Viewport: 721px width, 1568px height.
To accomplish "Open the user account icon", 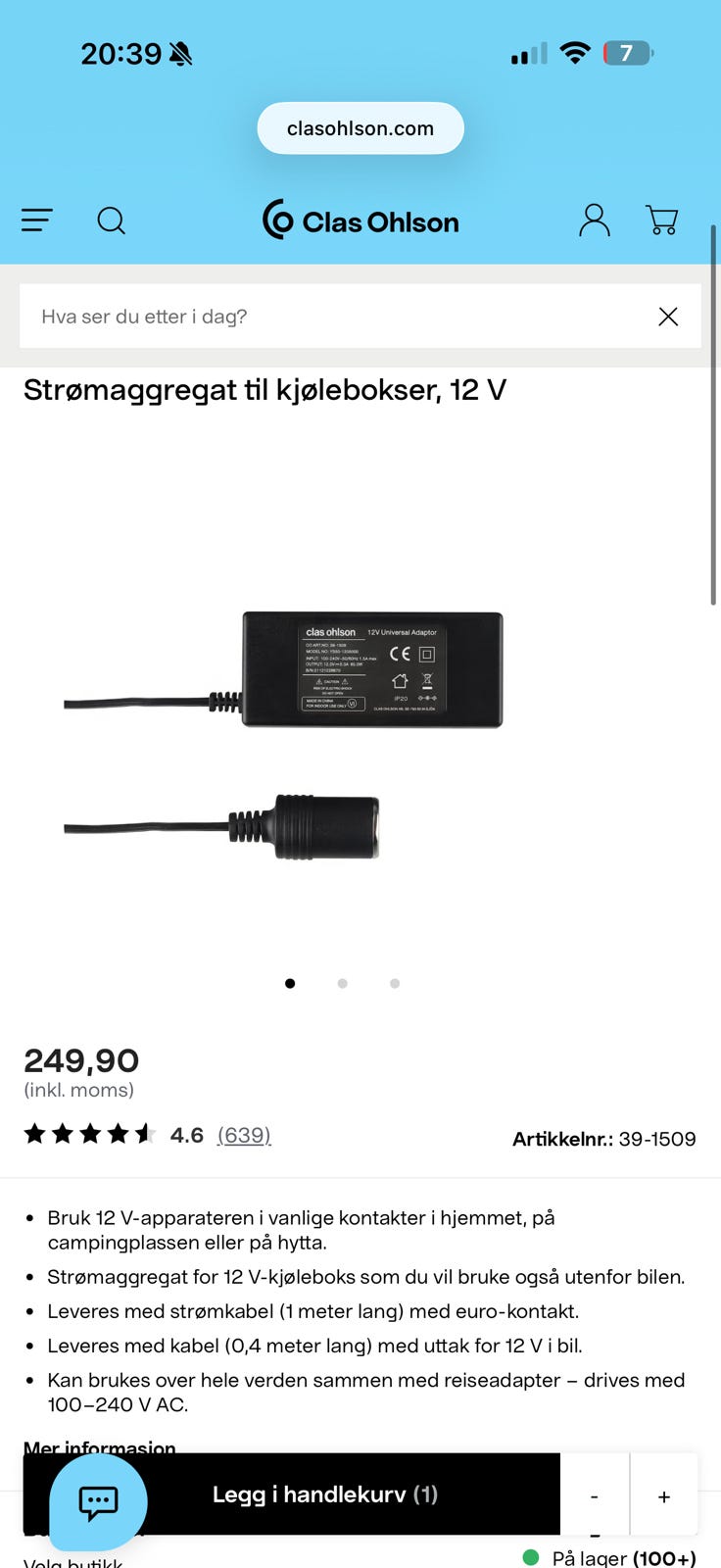I will coord(594,220).
